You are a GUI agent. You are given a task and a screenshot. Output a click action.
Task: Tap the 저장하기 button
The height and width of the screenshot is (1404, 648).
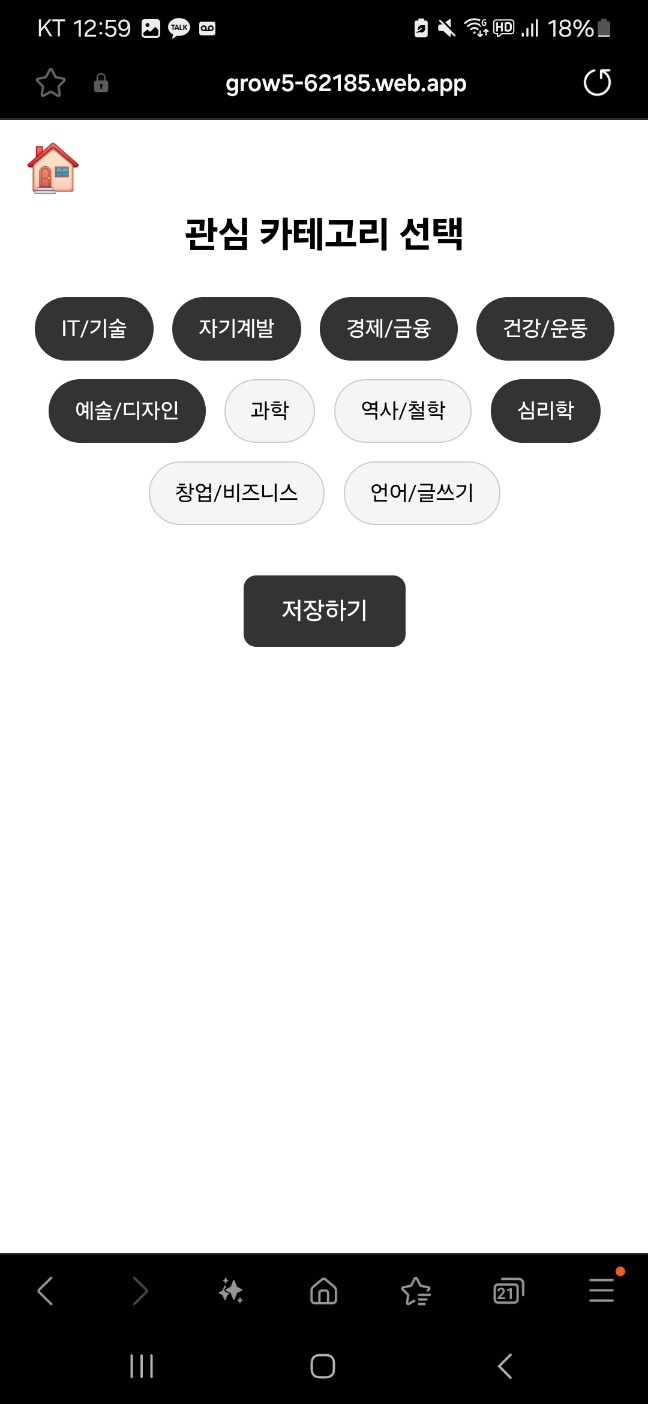coord(324,611)
